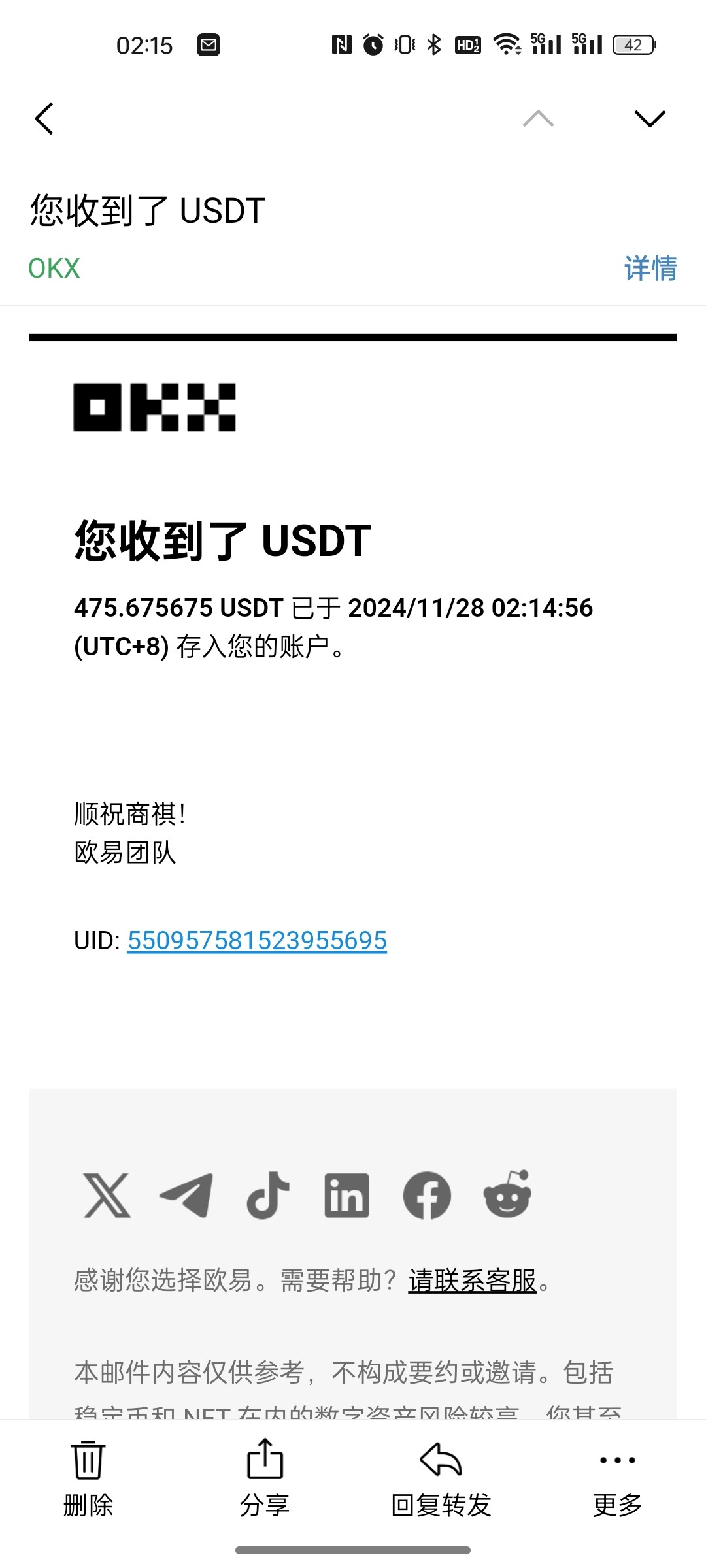
Task: Open OKX's LinkedIn icon
Action: [x=346, y=1195]
